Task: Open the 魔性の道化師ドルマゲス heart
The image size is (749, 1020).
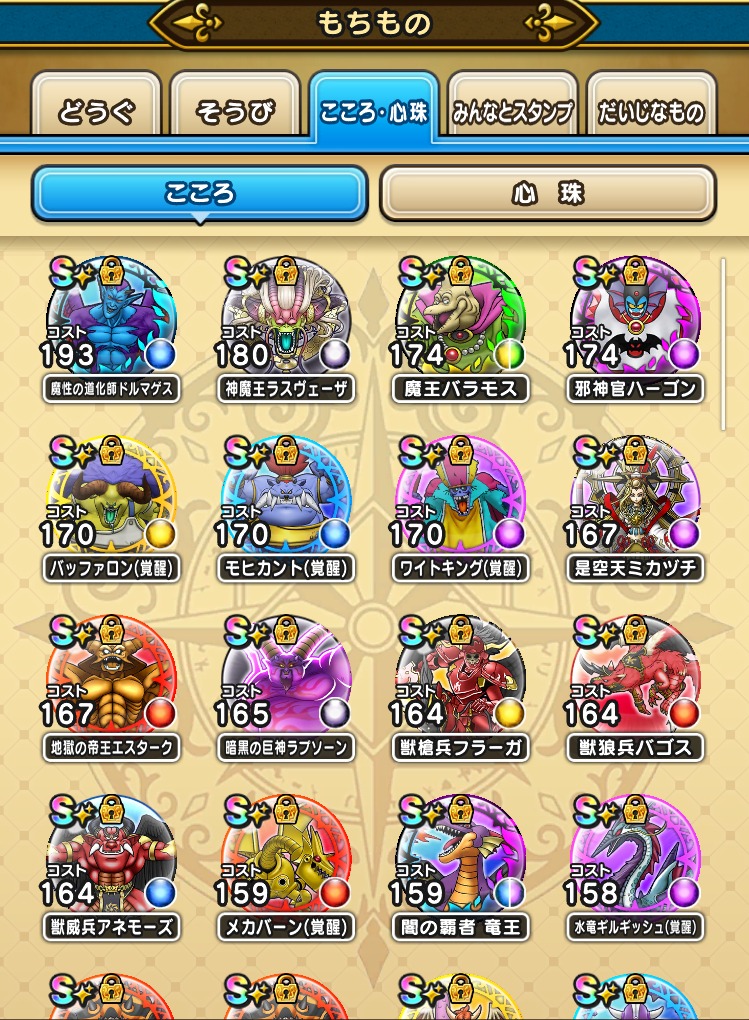Action: (111, 320)
